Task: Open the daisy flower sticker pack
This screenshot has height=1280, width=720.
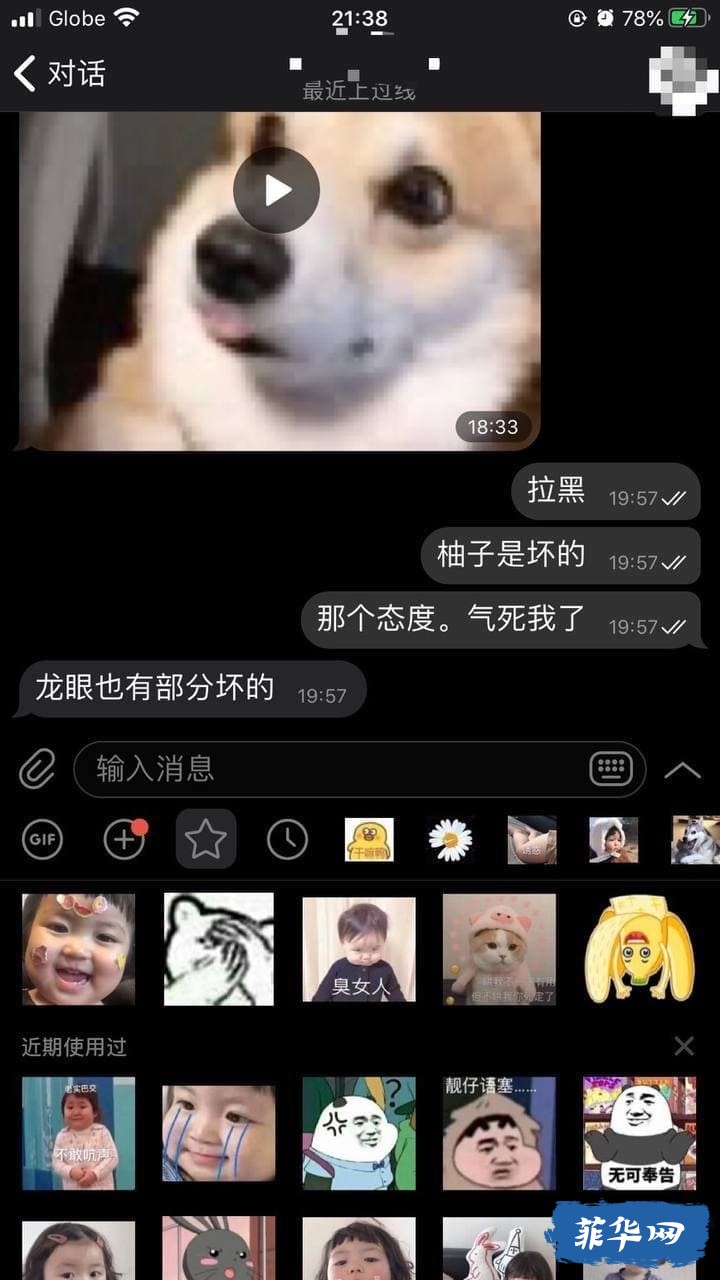Action: pyautogui.click(x=450, y=839)
